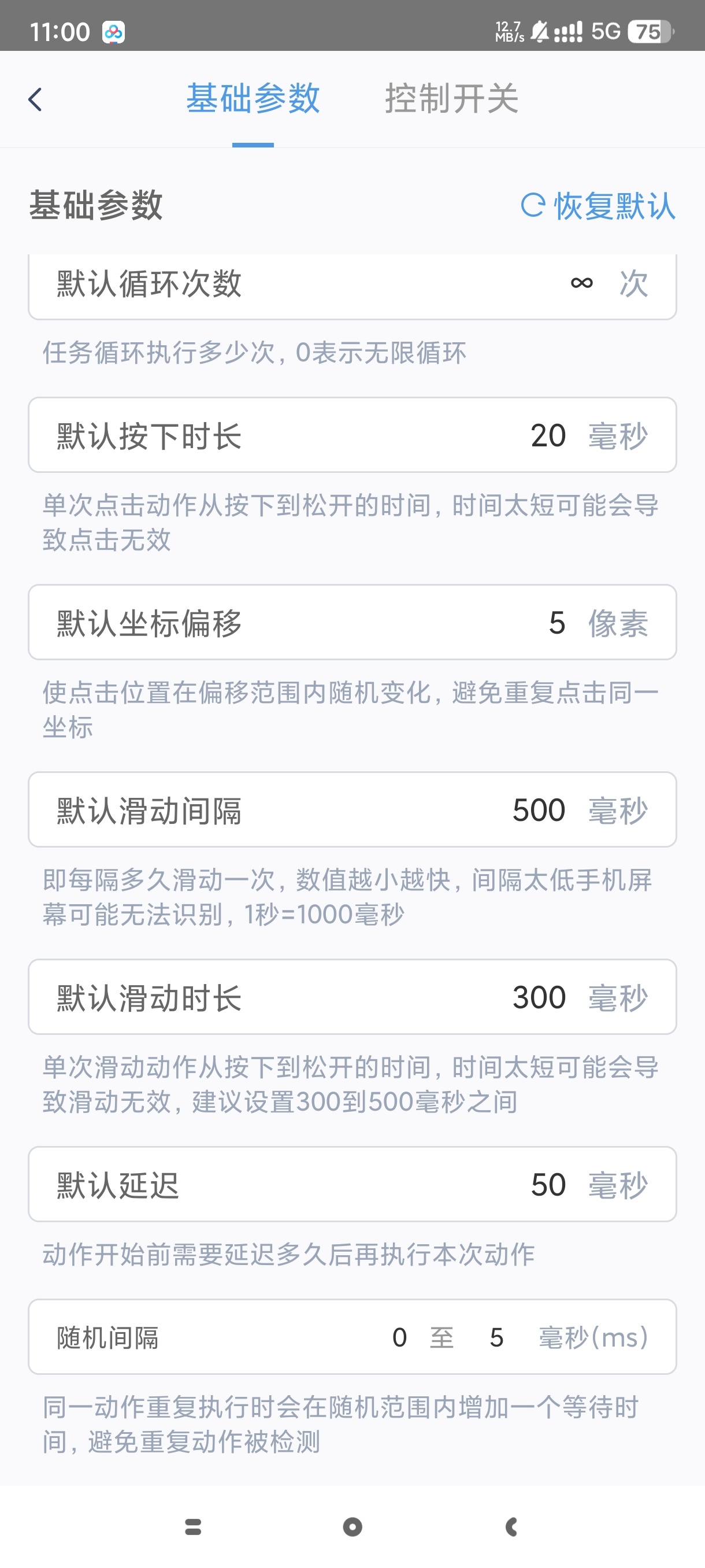Go to the home screen via navigation bar
Image resolution: width=705 pixels, height=1568 pixels.
(352, 1526)
